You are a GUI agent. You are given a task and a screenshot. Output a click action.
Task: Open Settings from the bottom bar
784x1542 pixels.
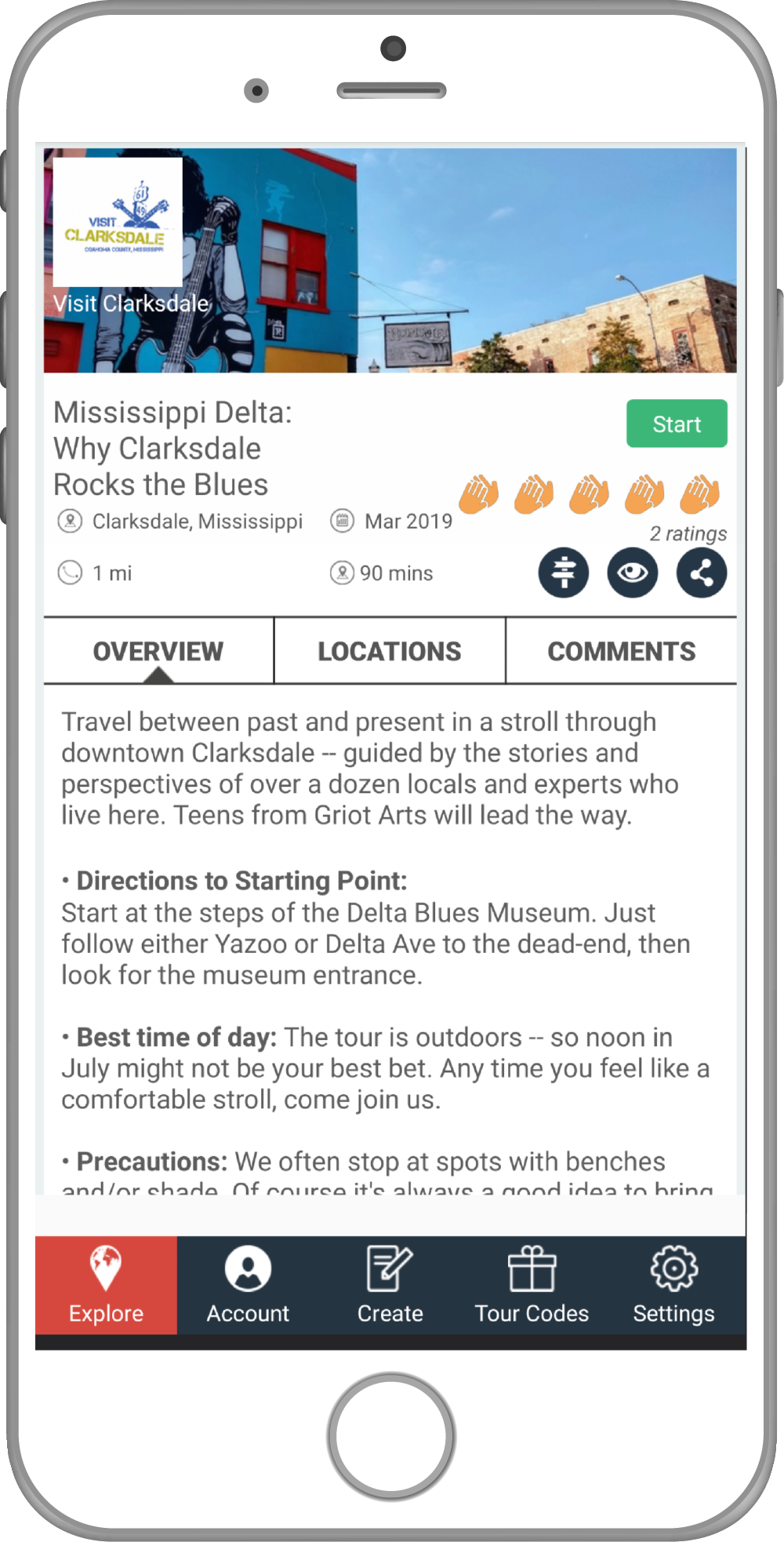[x=673, y=1285]
